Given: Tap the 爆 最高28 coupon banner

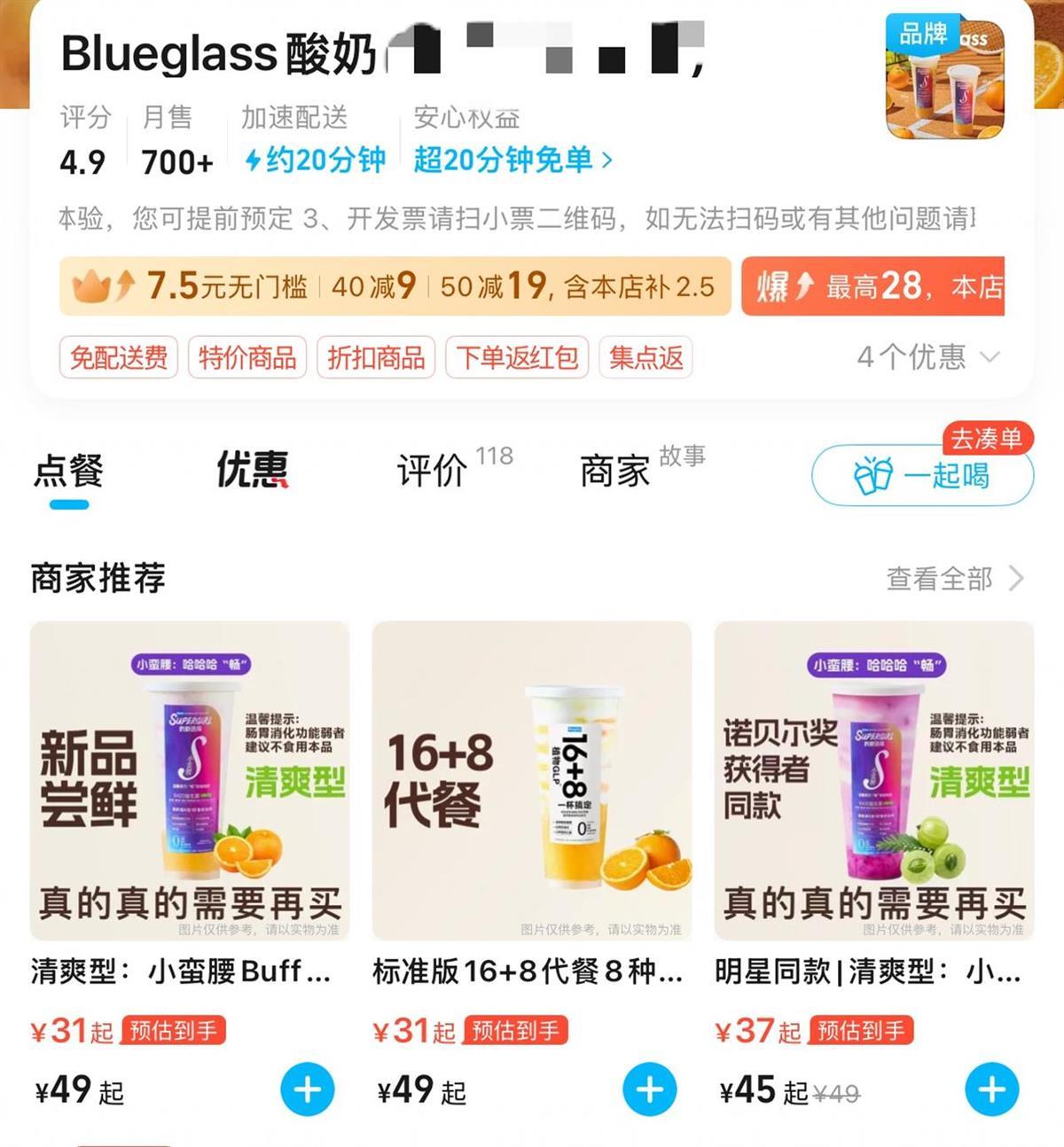Looking at the screenshot, I should coord(872,286).
